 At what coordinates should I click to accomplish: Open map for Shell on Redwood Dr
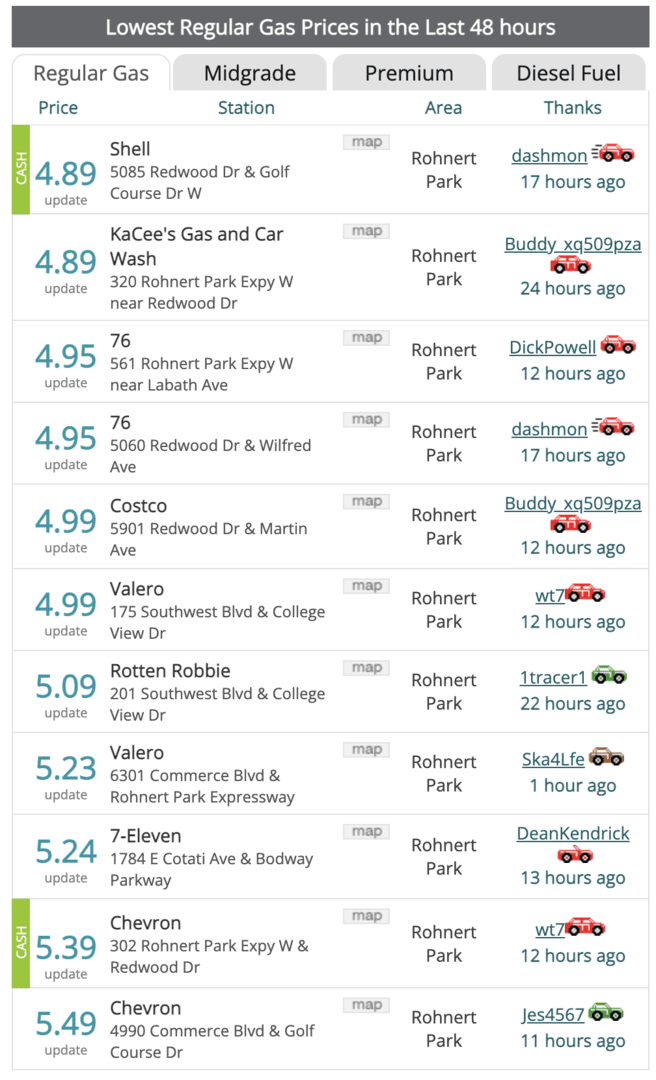tap(366, 142)
